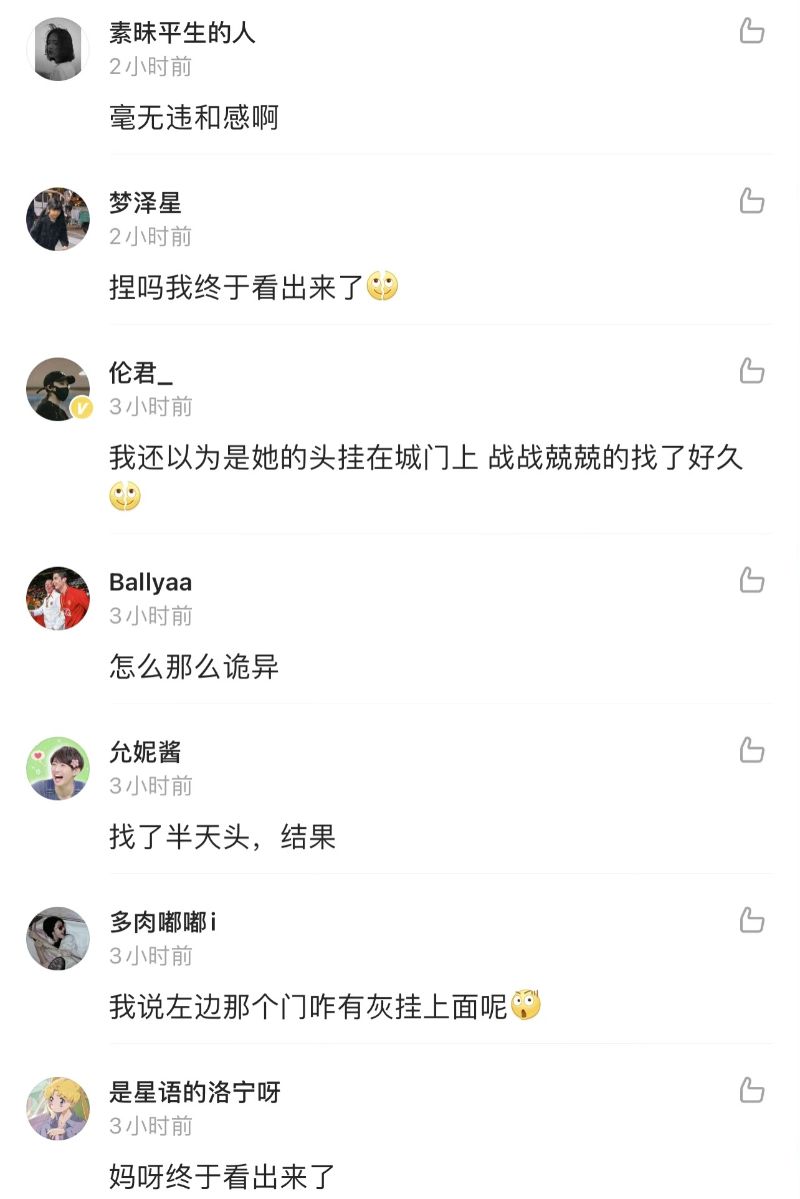View 是星语的洛宁呀's profile avatar
The width and height of the screenshot is (800, 1199).
pos(58,1108)
